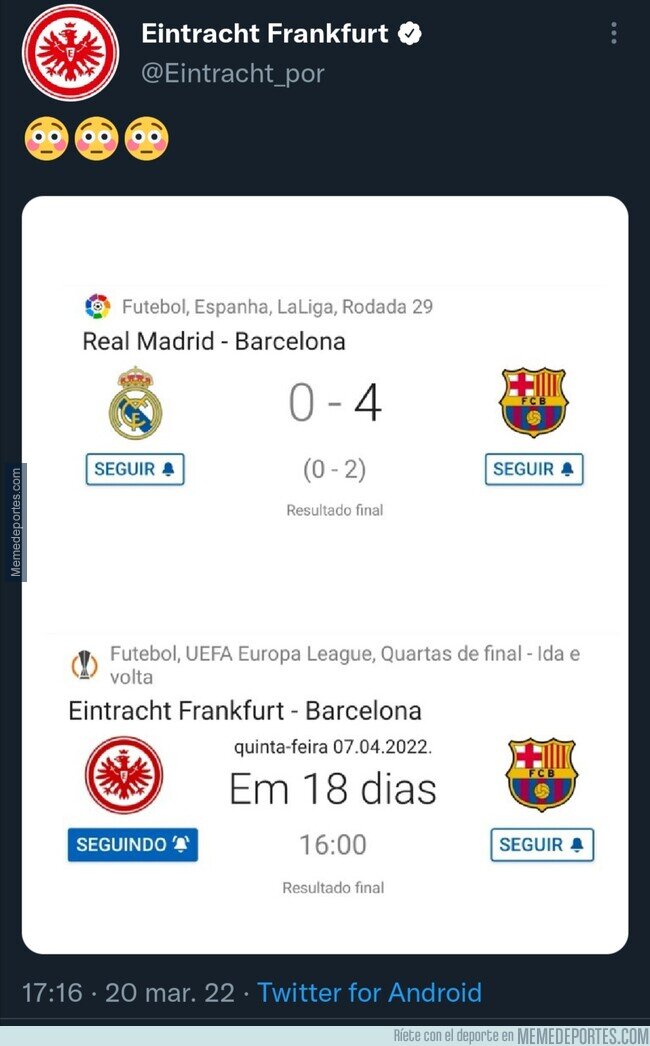View the @Eintracht_por account profile
The image size is (650, 1046).
233,74
